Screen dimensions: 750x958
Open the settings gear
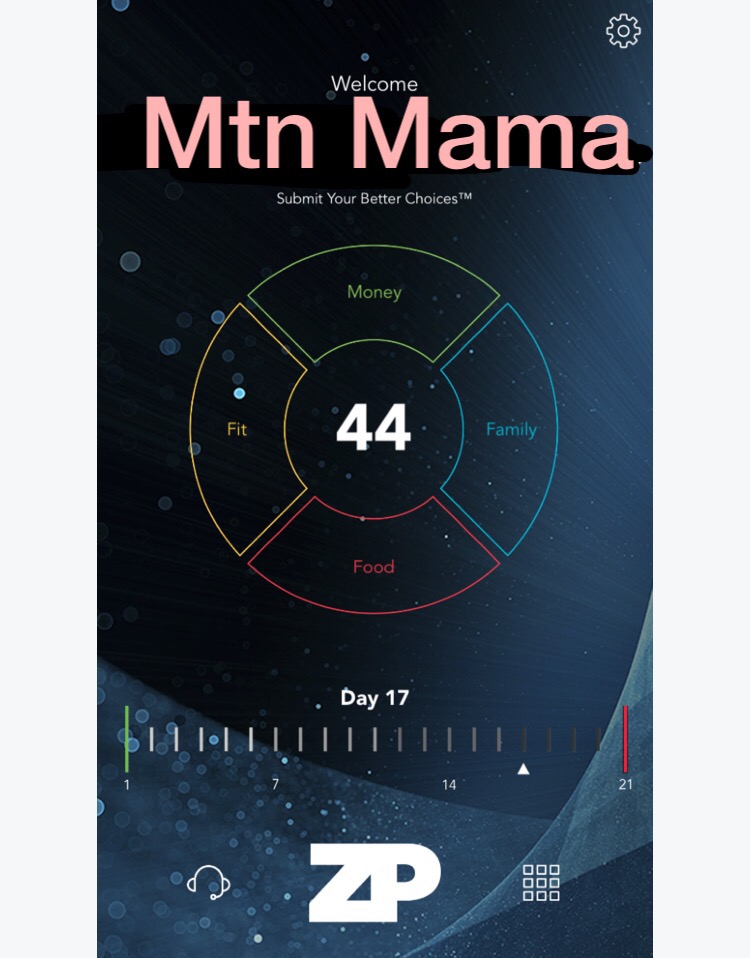623,31
